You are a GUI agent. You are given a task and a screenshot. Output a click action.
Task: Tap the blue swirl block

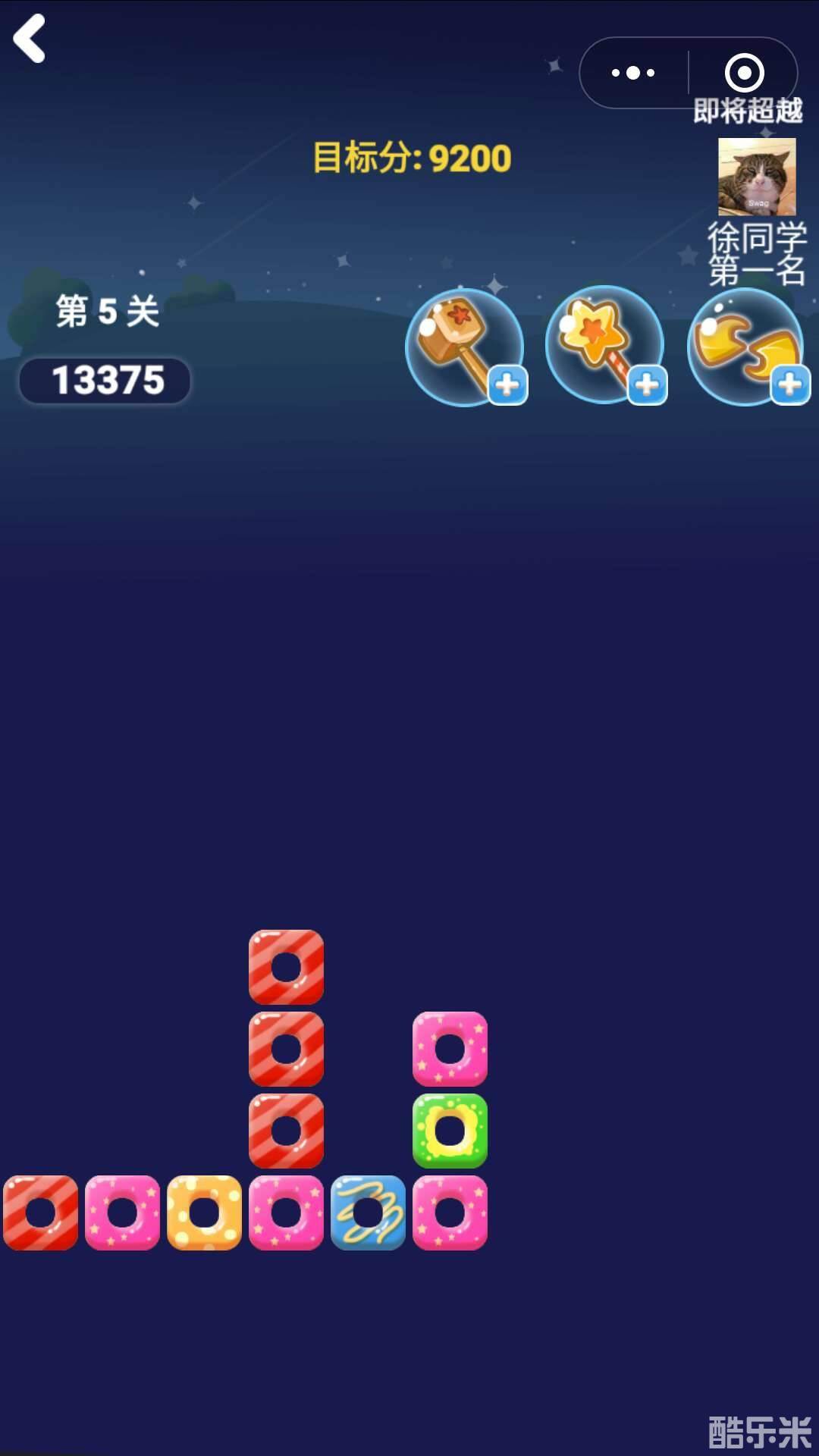click(x=369, y=1213)
